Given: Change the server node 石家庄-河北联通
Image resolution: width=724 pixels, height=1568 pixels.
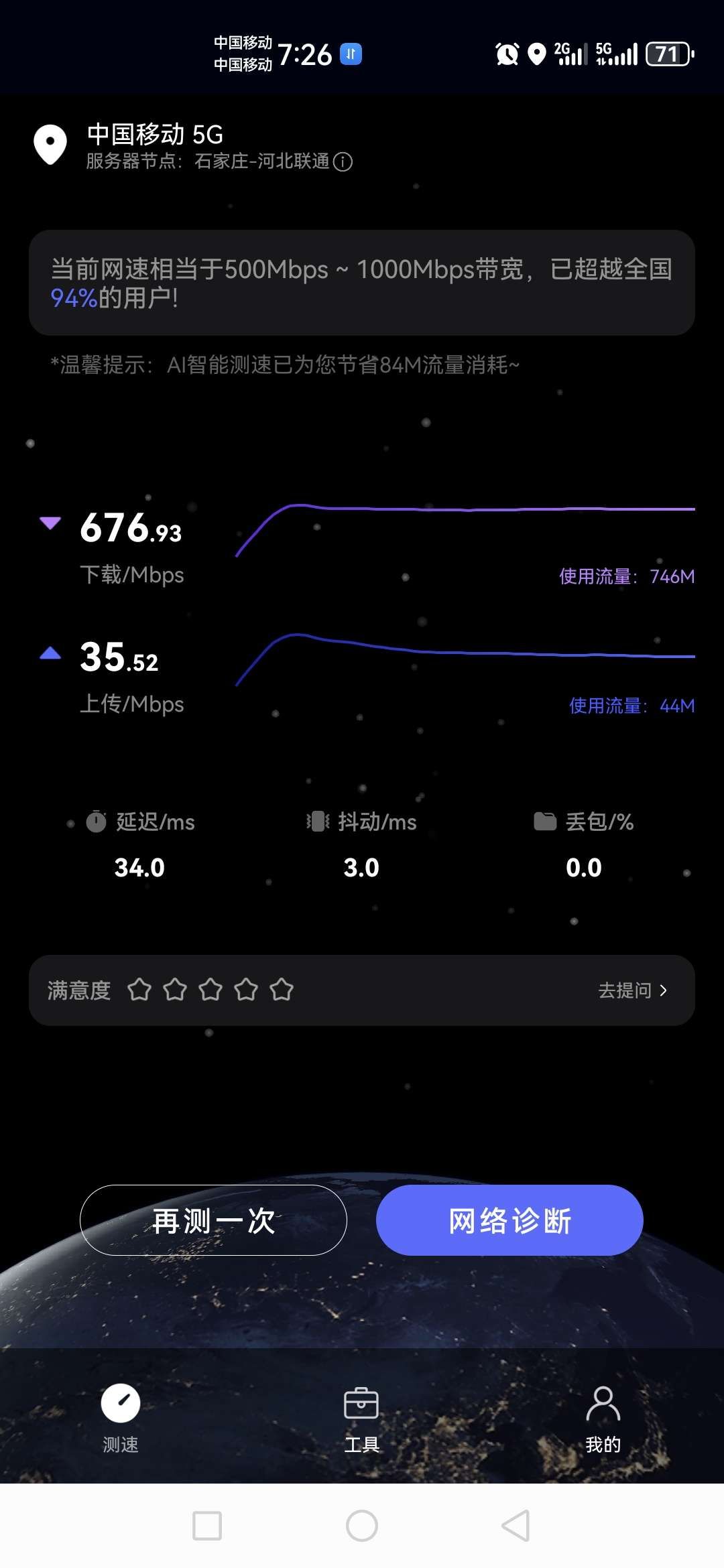Looking at the screenshot, I should (x=261, y=161).
